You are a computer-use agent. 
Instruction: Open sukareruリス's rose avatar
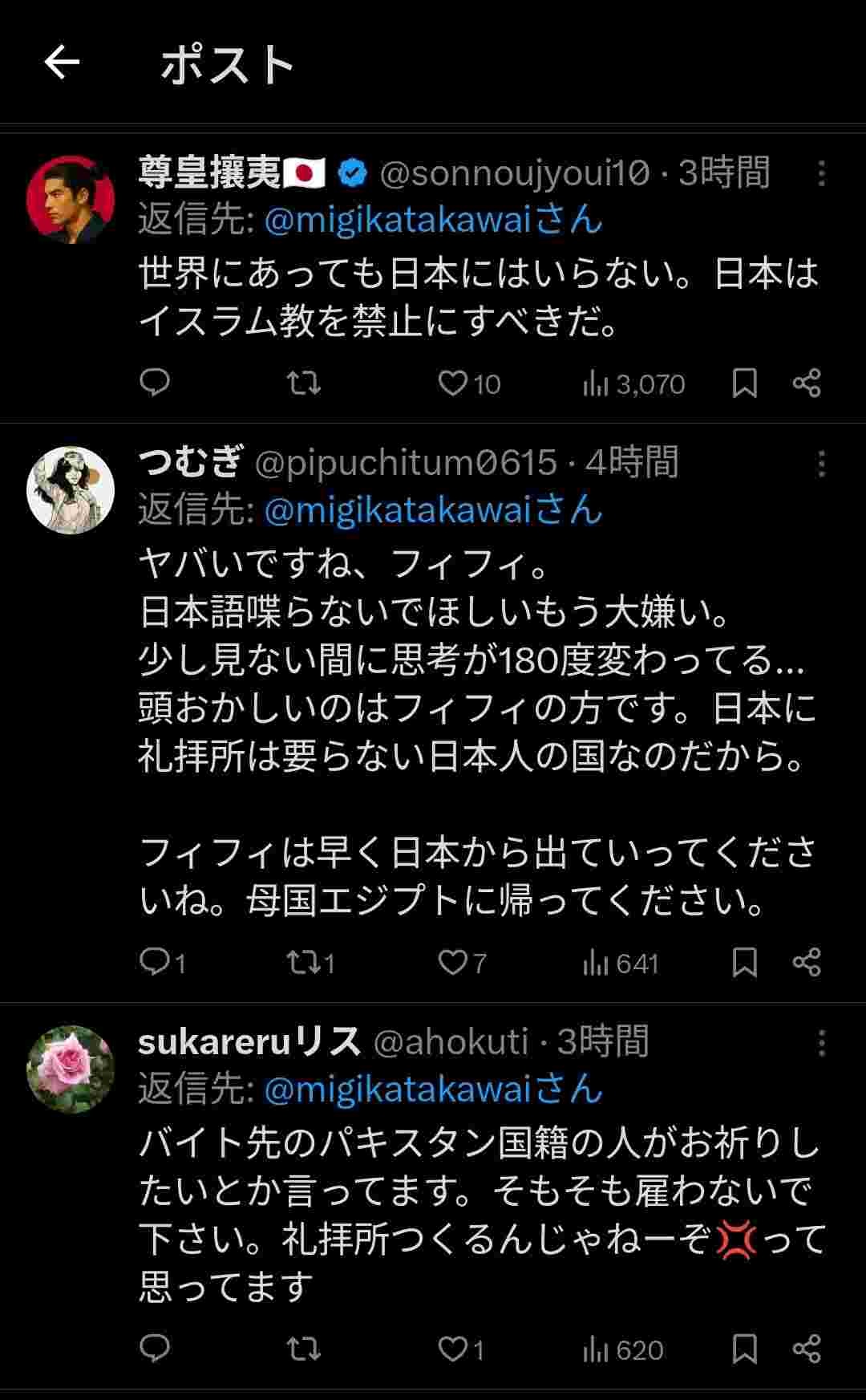pyautogui.click(x=71, y=1069)
